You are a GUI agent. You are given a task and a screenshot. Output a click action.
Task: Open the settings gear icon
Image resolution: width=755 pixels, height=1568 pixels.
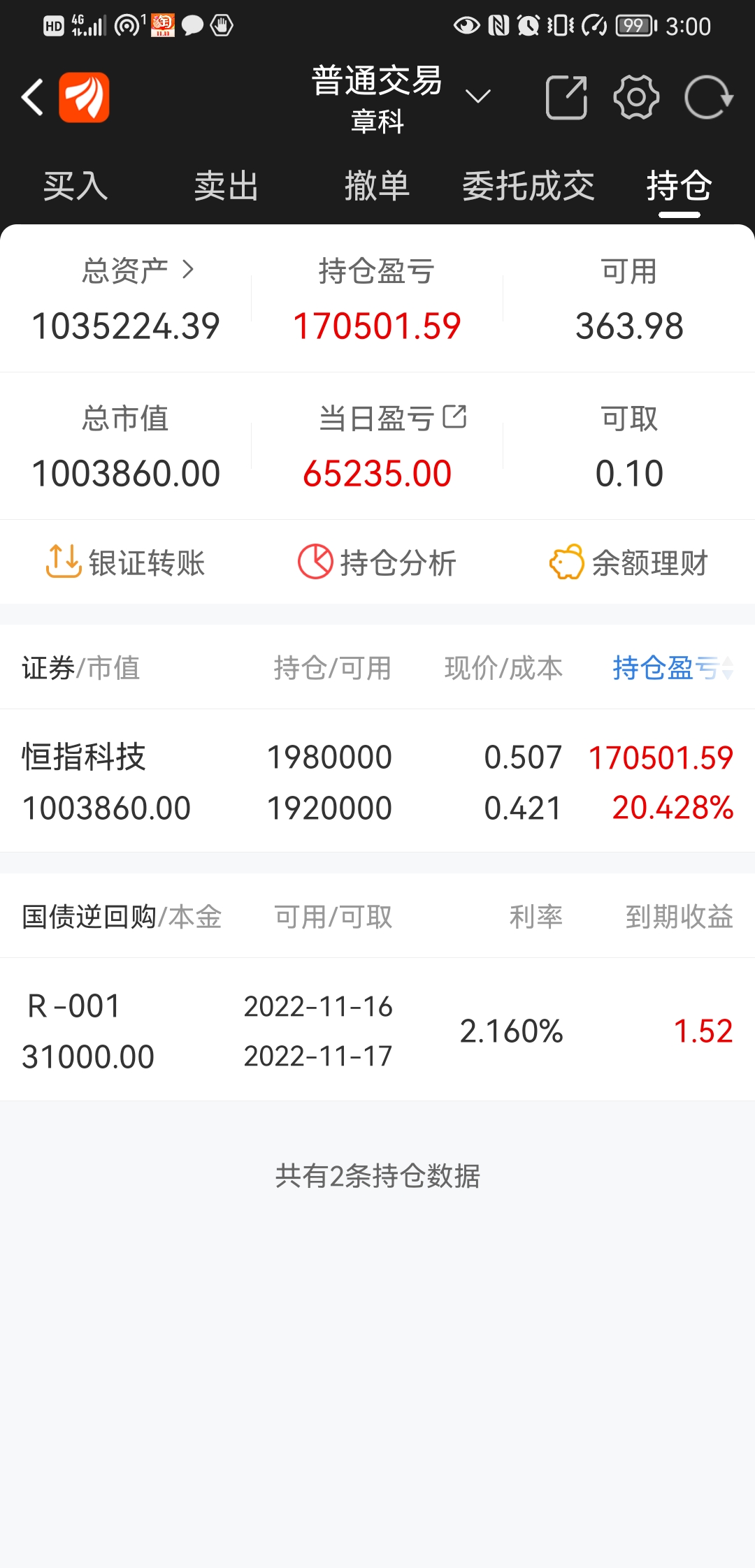point(636,96)
